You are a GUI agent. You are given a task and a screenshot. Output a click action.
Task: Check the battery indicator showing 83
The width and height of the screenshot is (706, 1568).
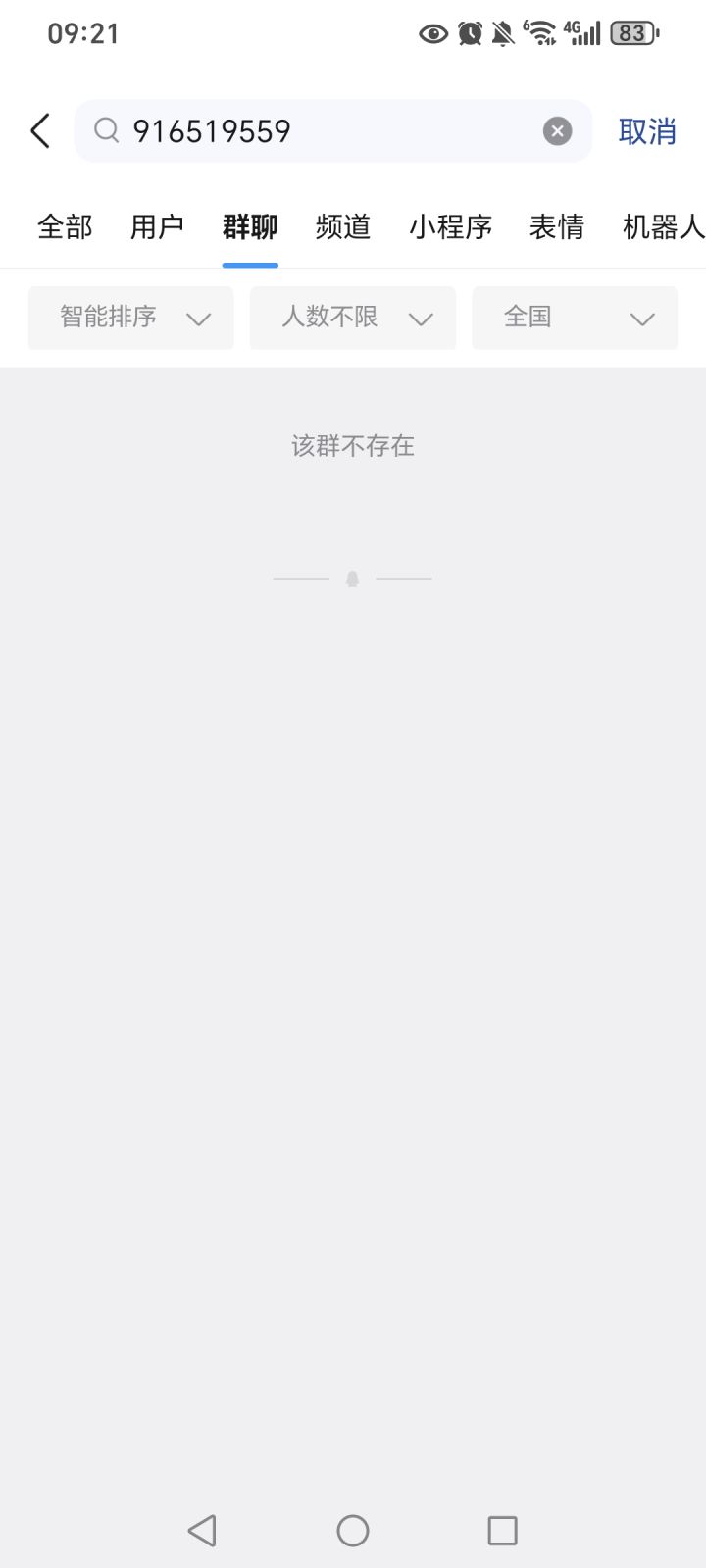pos(632,32)
